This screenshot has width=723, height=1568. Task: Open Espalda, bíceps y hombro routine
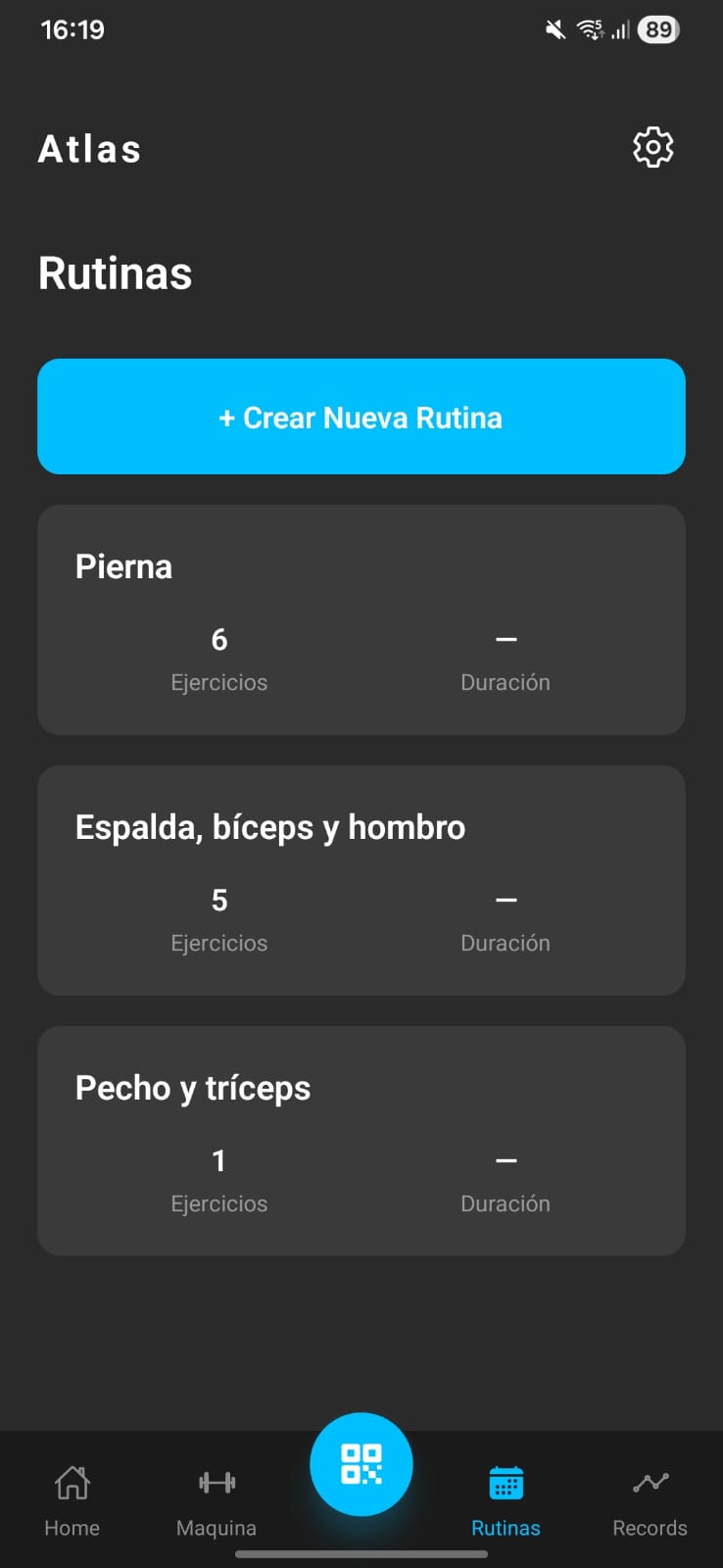[x=361, y=880]
